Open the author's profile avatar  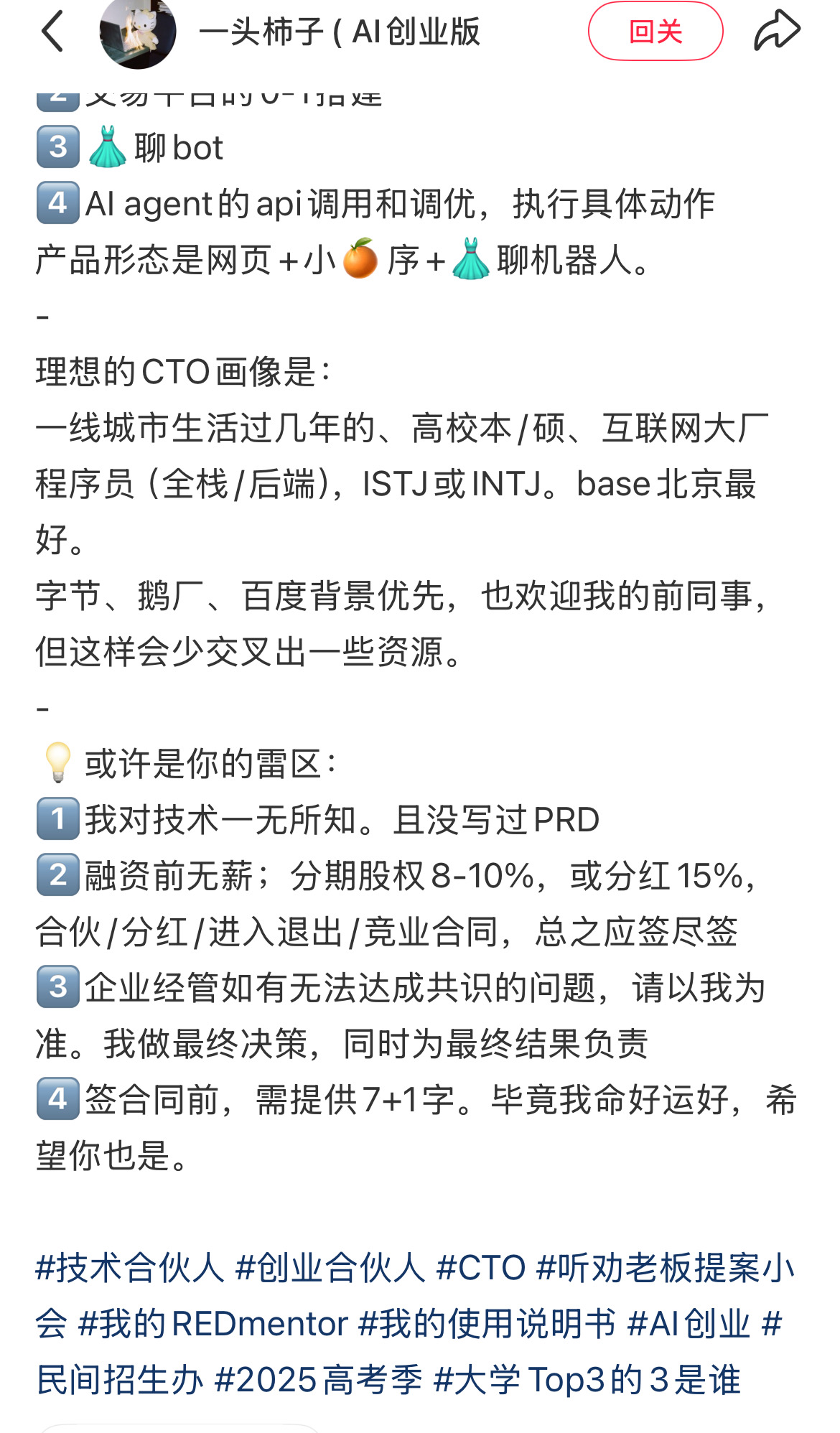[138, 33]
